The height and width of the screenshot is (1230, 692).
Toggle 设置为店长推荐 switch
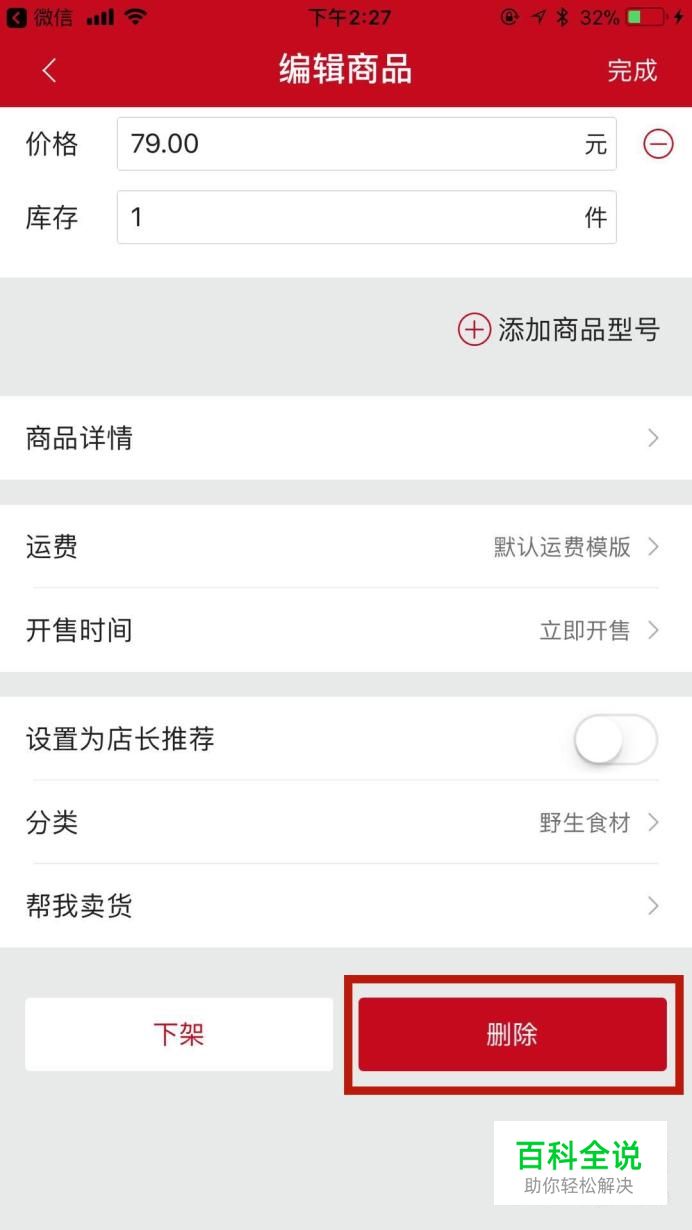pos(616,740)
